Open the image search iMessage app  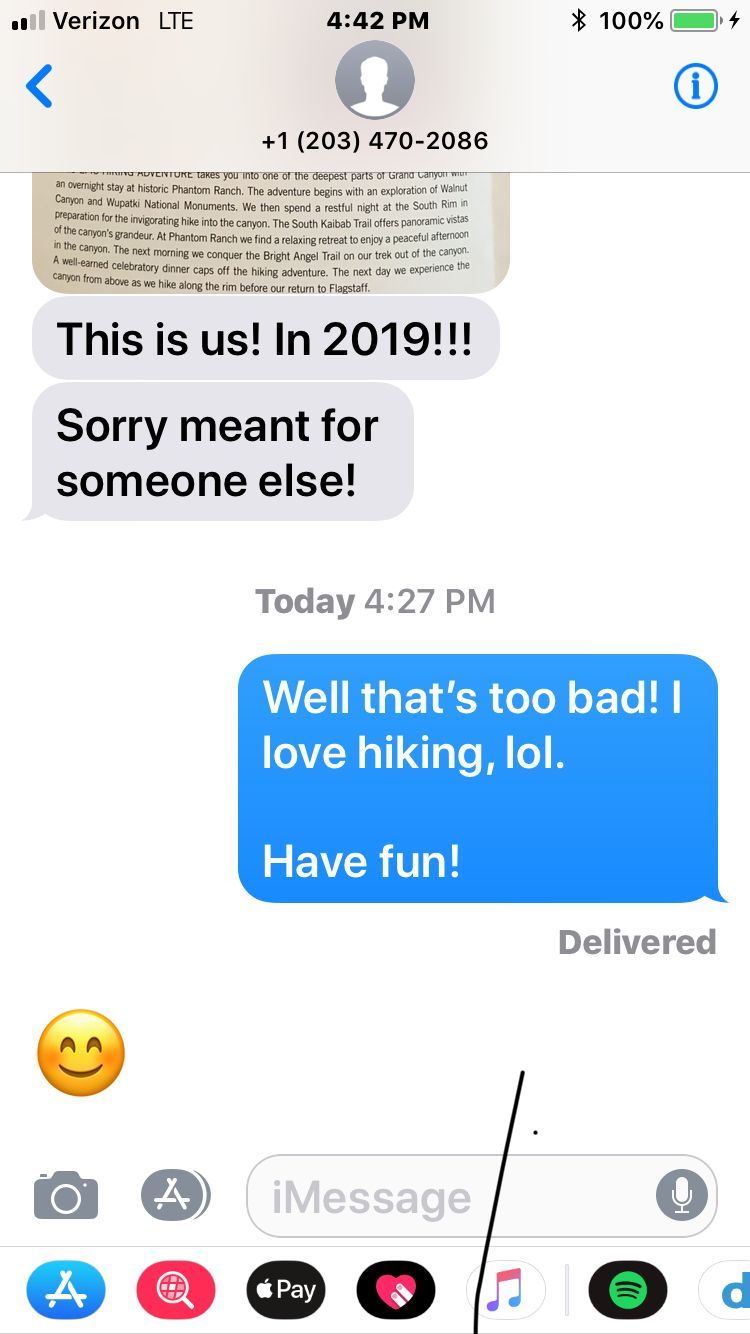click(175, 1290)
